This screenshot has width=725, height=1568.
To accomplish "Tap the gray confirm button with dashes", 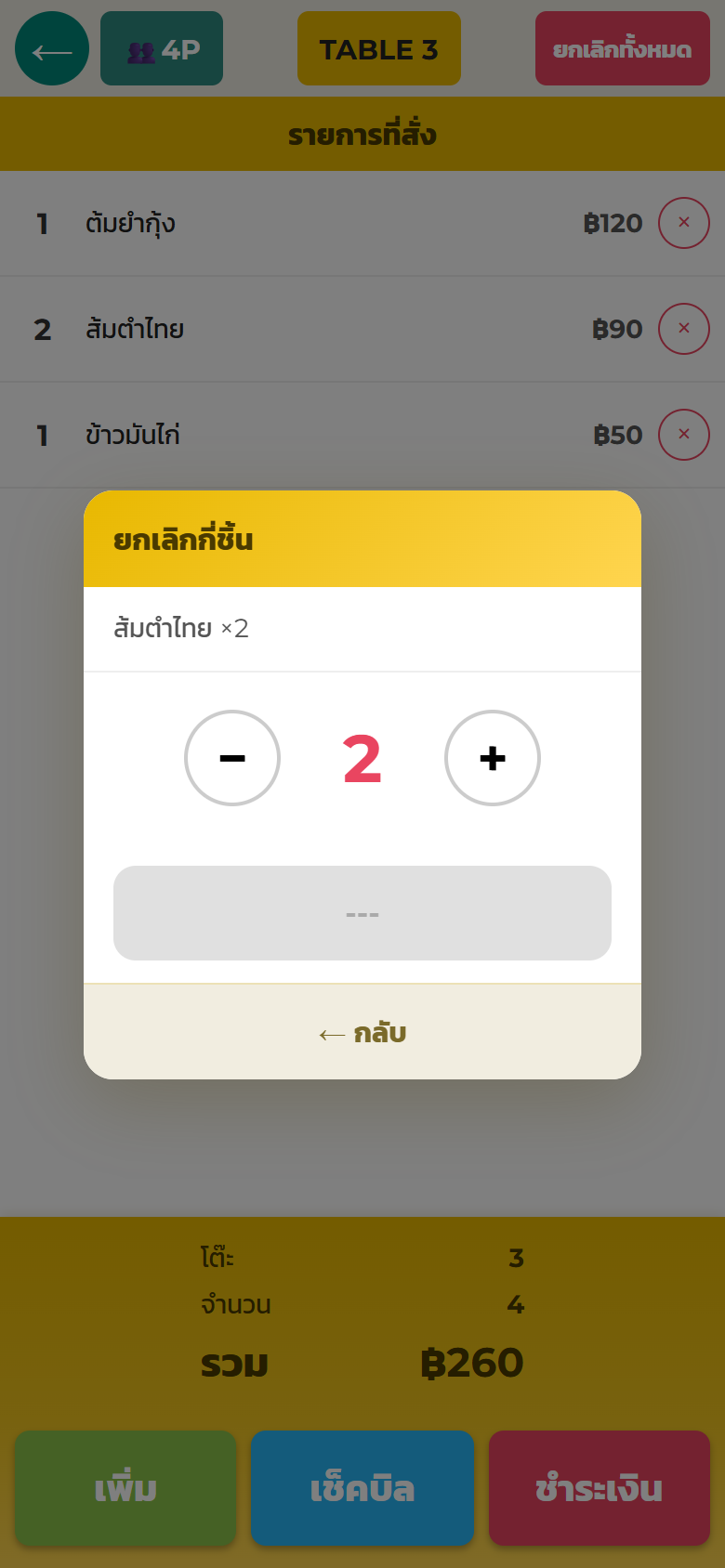I will pyautogui.click(x=362, y=913).
